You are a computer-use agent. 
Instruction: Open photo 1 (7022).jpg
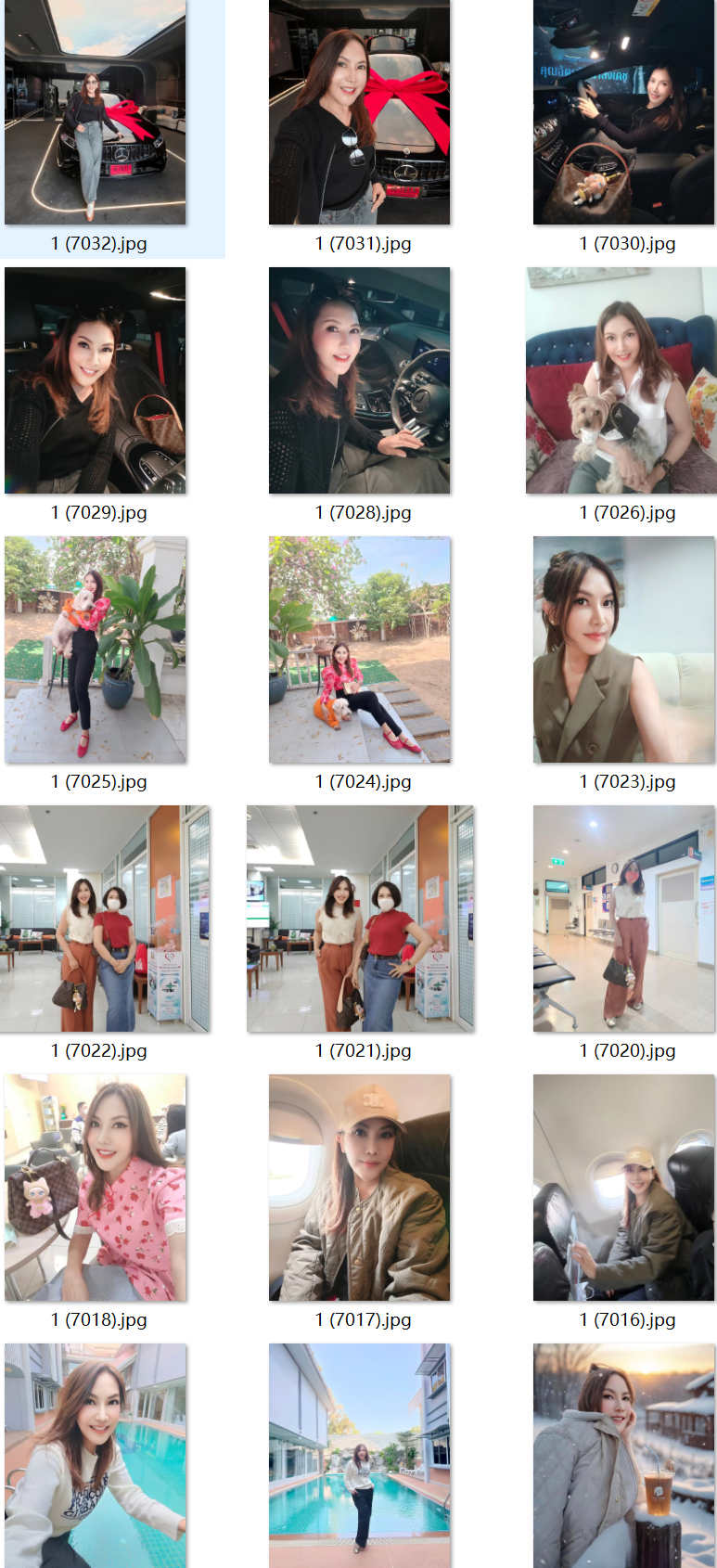tap(105, 919)
